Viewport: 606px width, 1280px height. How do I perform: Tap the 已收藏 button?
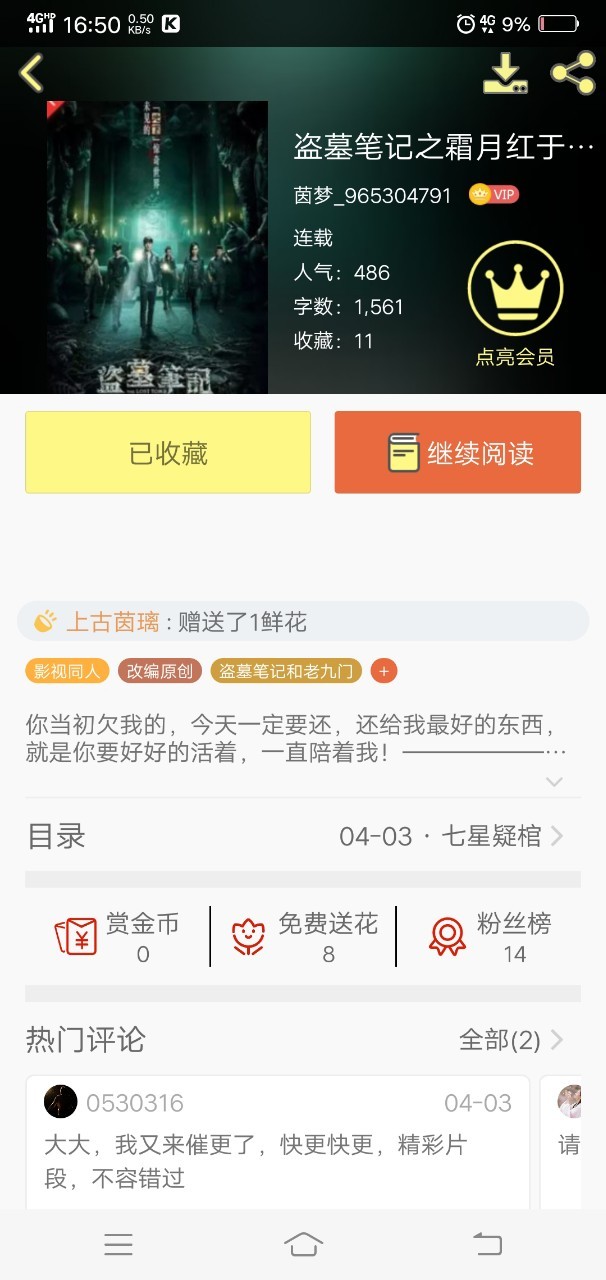click(168, 452)
